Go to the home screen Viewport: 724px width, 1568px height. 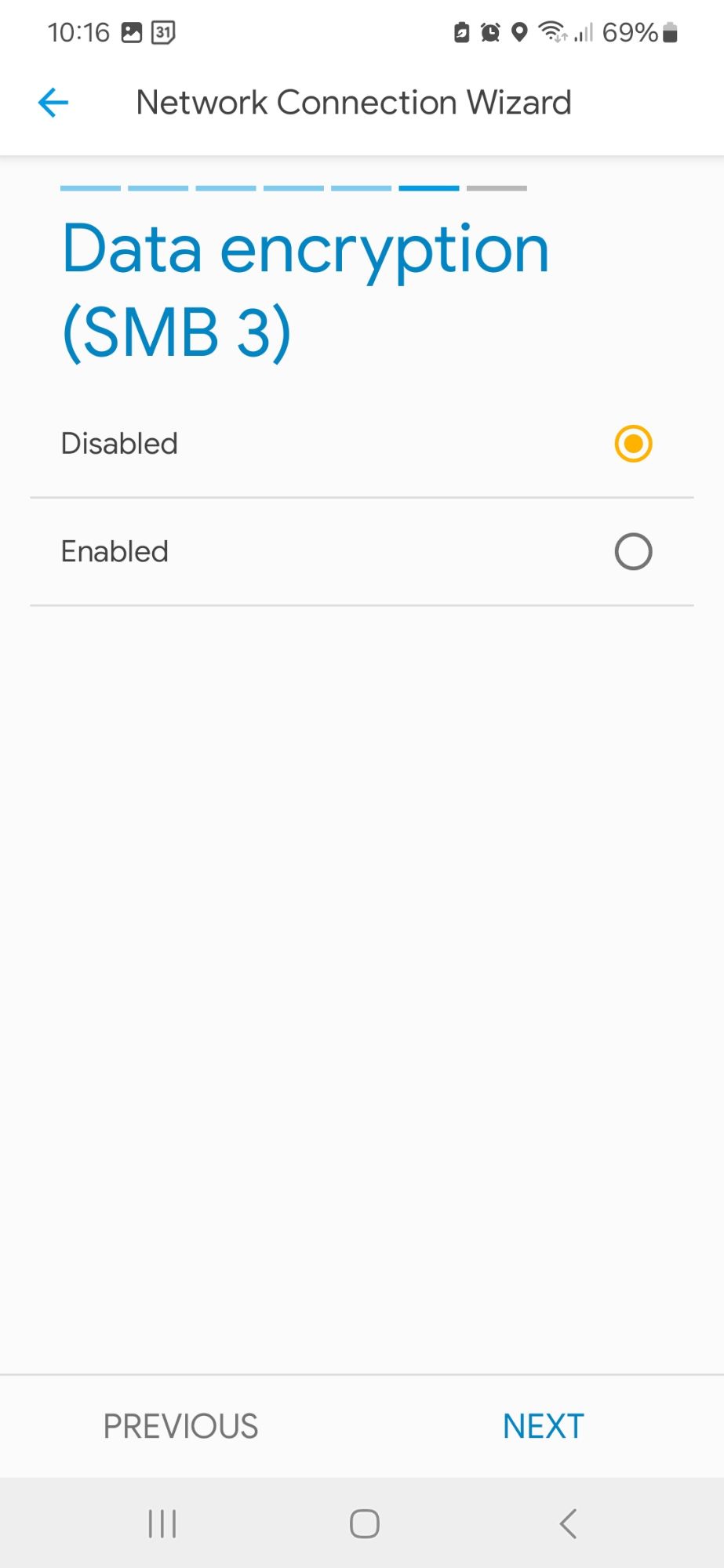coord(365,1524)
